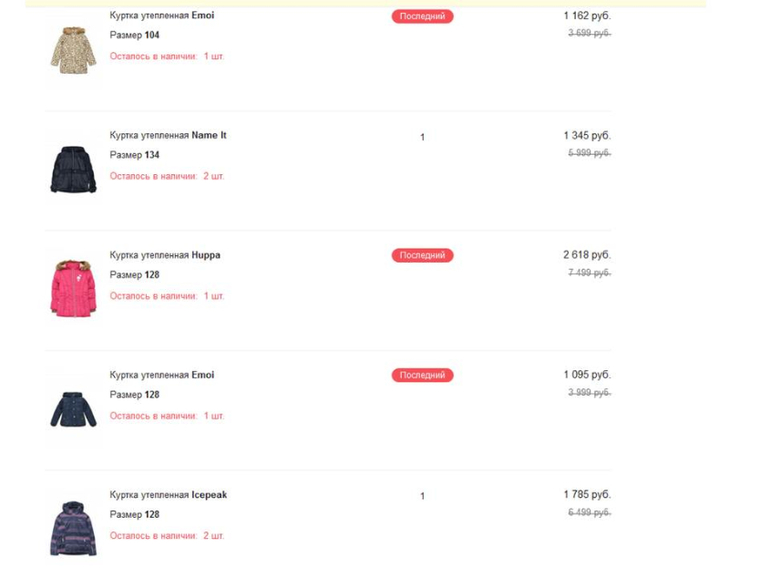Viewport: 770px width, 578px height.
Task: Open the pink Huppa jacket picture
Action: click(x=73, y=288)
